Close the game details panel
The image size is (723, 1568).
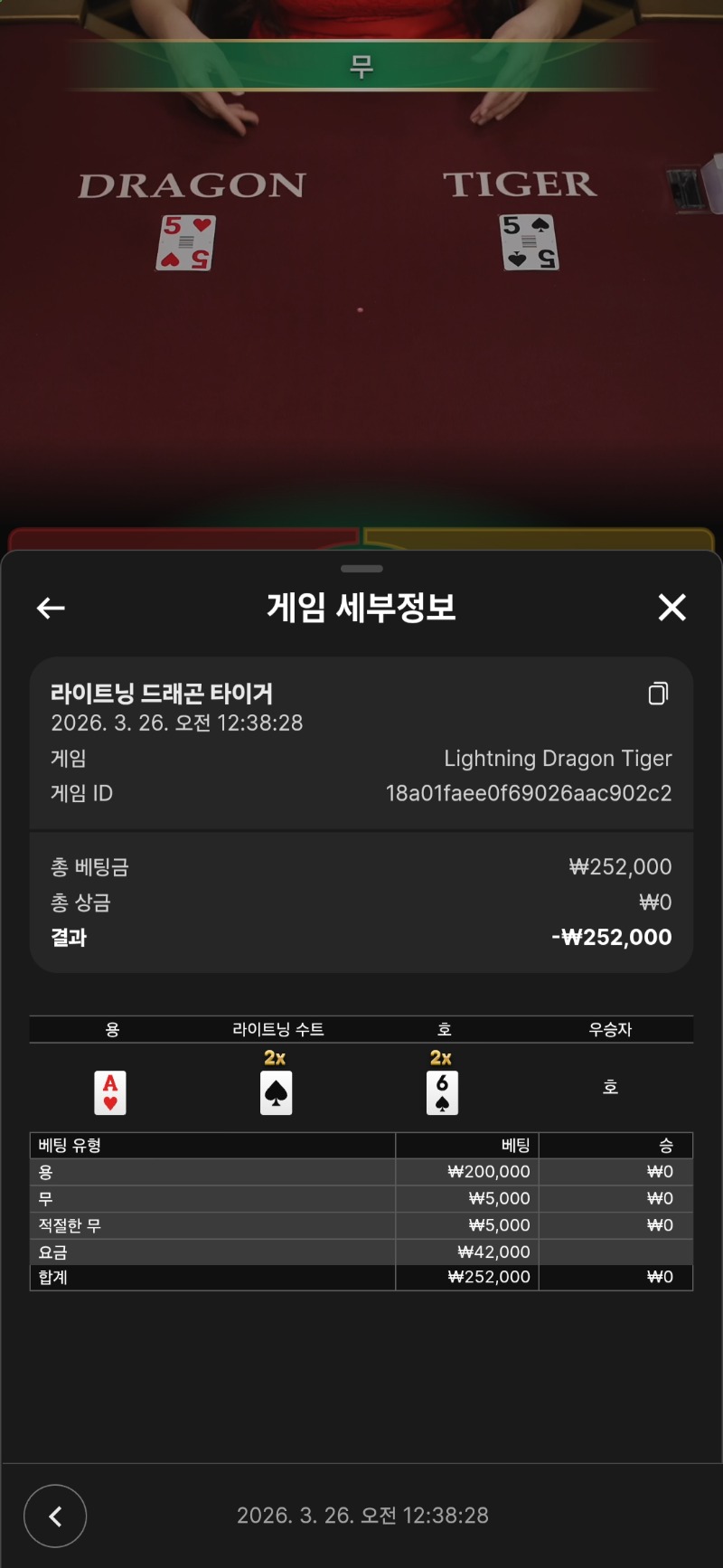[671, 608]
